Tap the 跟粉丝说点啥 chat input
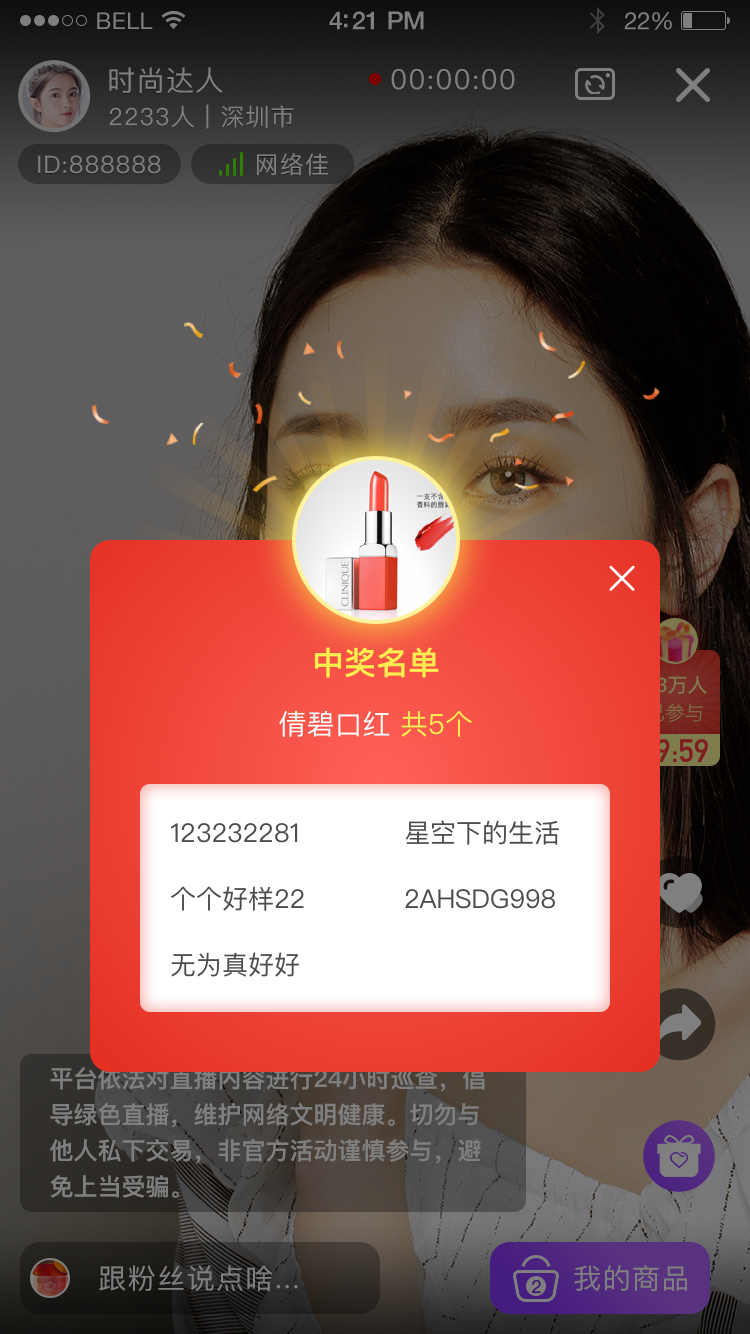Screen dimensions: 750x1334 pyautogui.click(x=200, y=1278)
